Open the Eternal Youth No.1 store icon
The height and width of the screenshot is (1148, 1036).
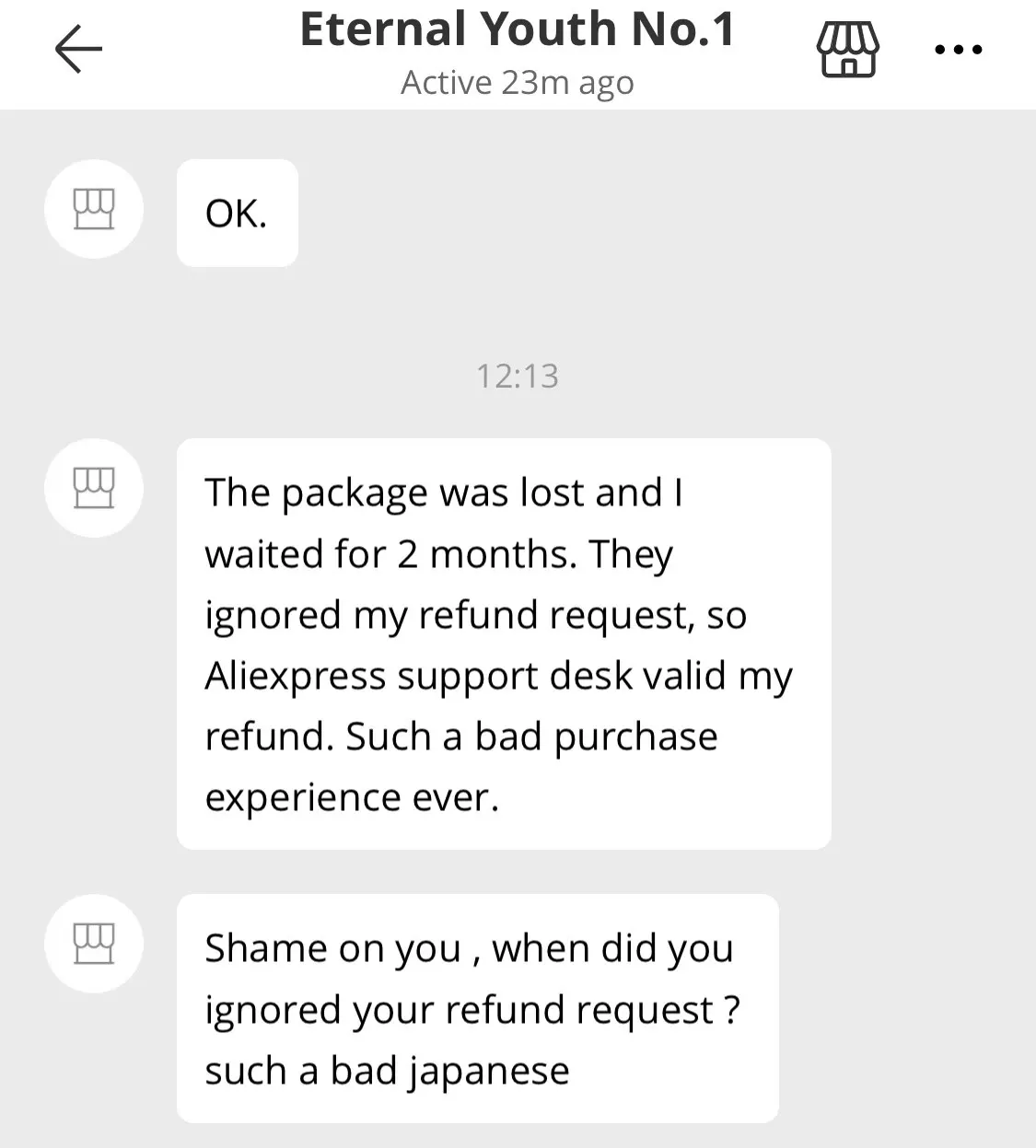pyautogui.click(x=847, y=49)
